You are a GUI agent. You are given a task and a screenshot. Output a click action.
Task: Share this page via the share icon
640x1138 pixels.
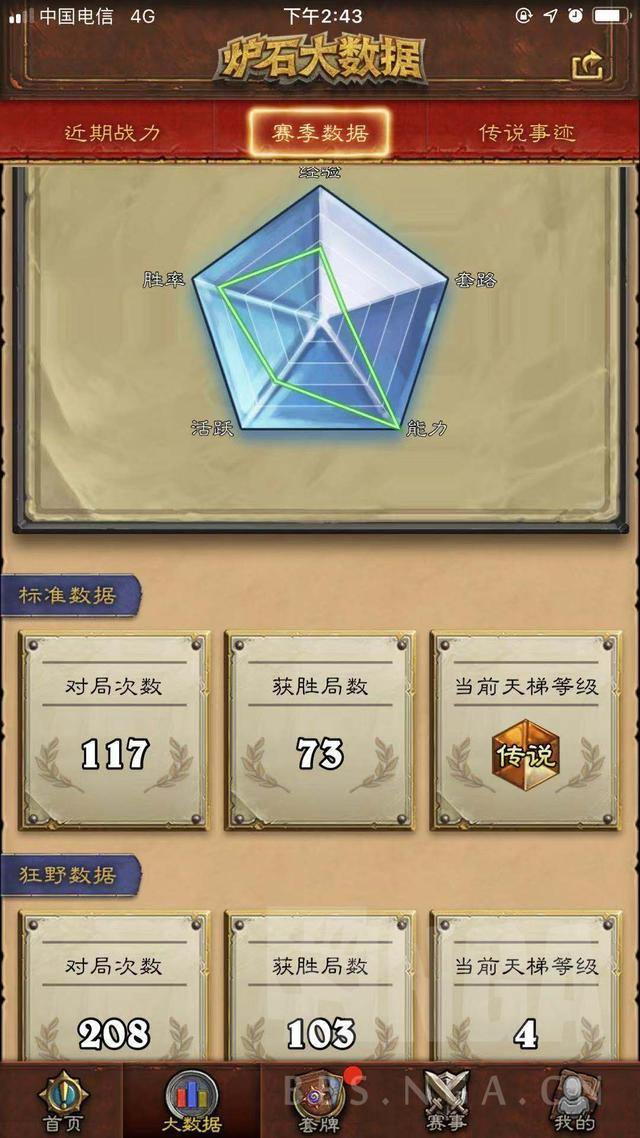pyautogui.click(x=588, y=66)
